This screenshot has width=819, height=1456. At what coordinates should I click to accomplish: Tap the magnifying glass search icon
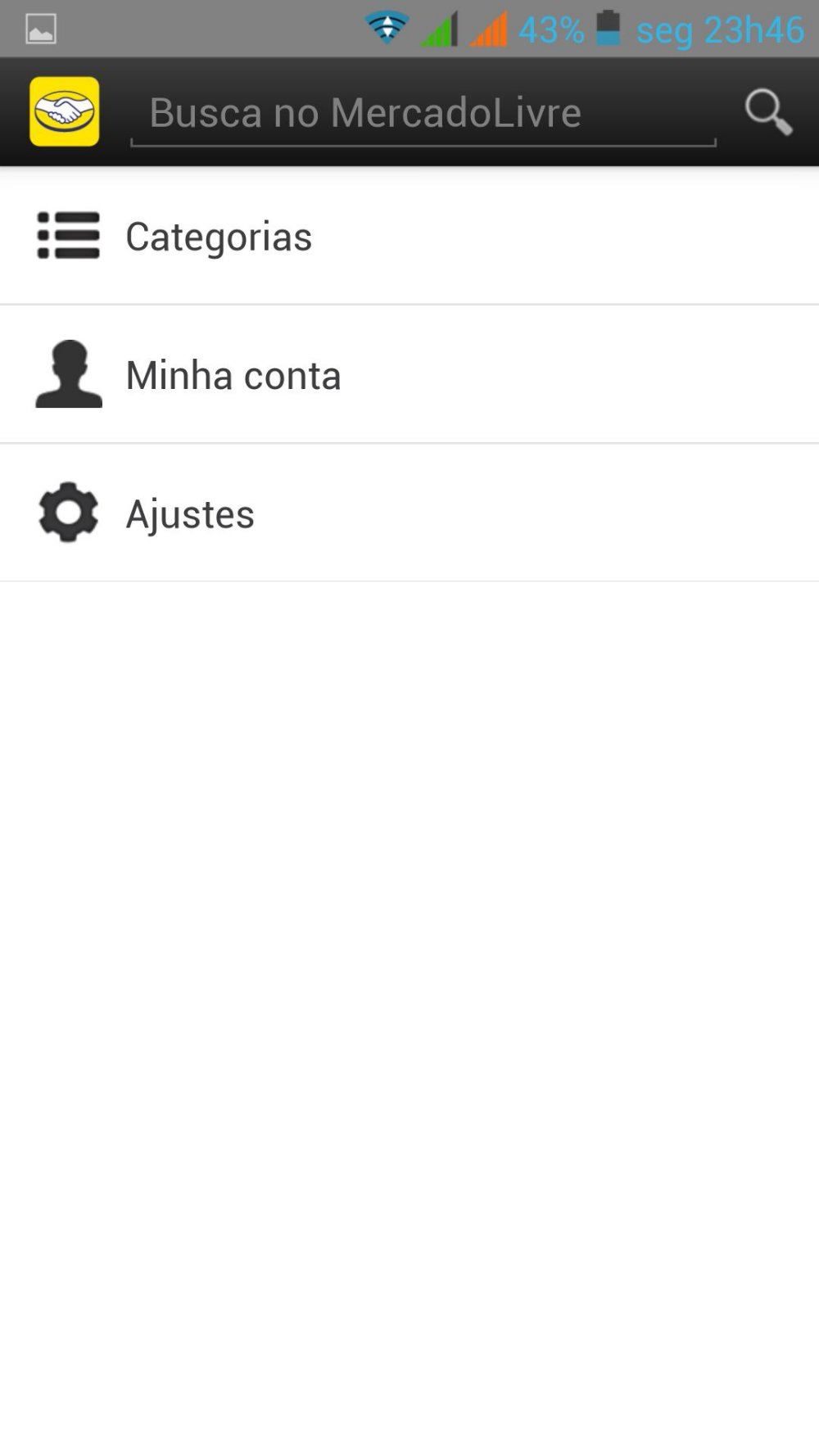tap(768, 111)
